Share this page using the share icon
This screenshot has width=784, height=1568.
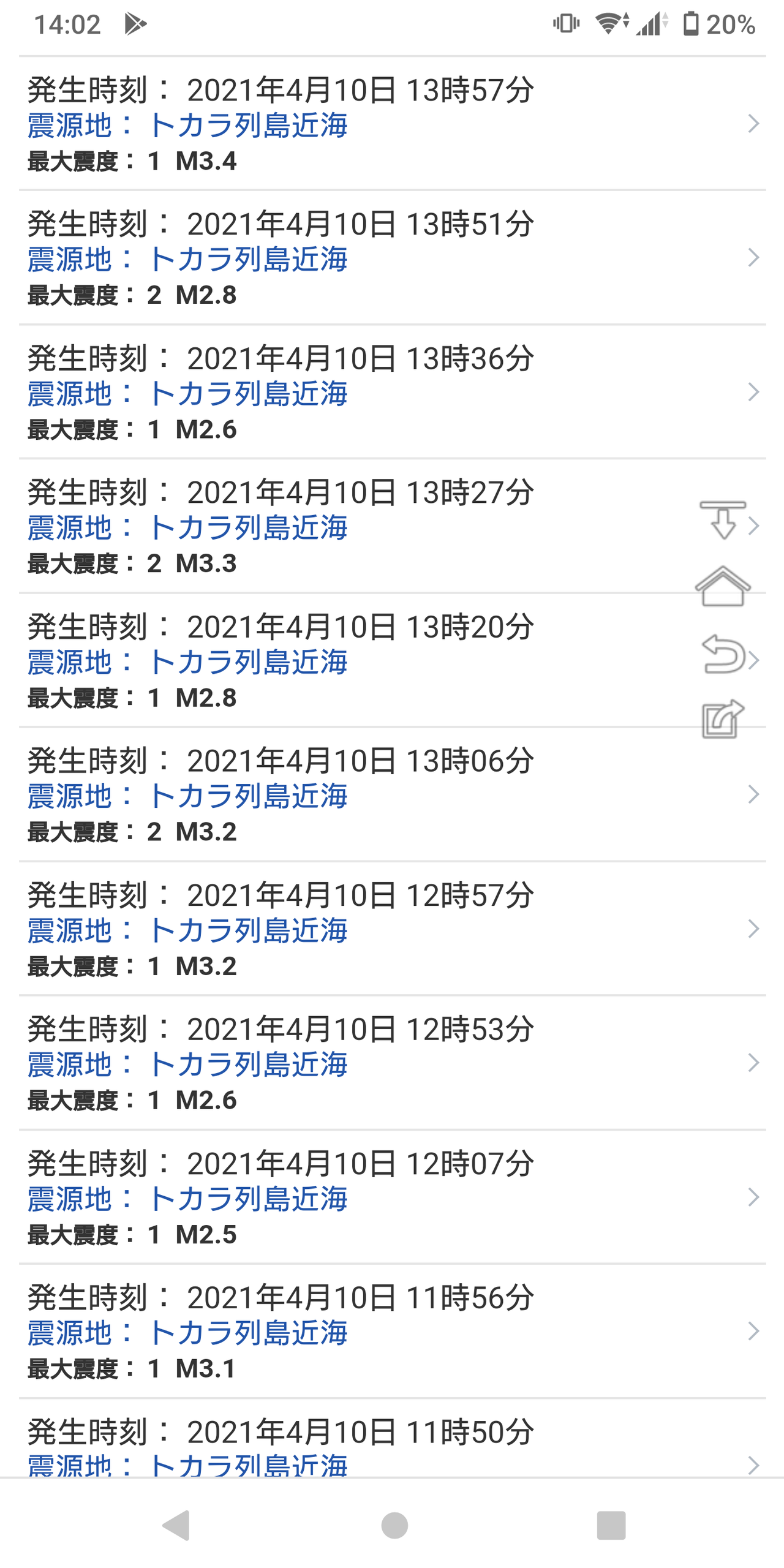(723, 718)
